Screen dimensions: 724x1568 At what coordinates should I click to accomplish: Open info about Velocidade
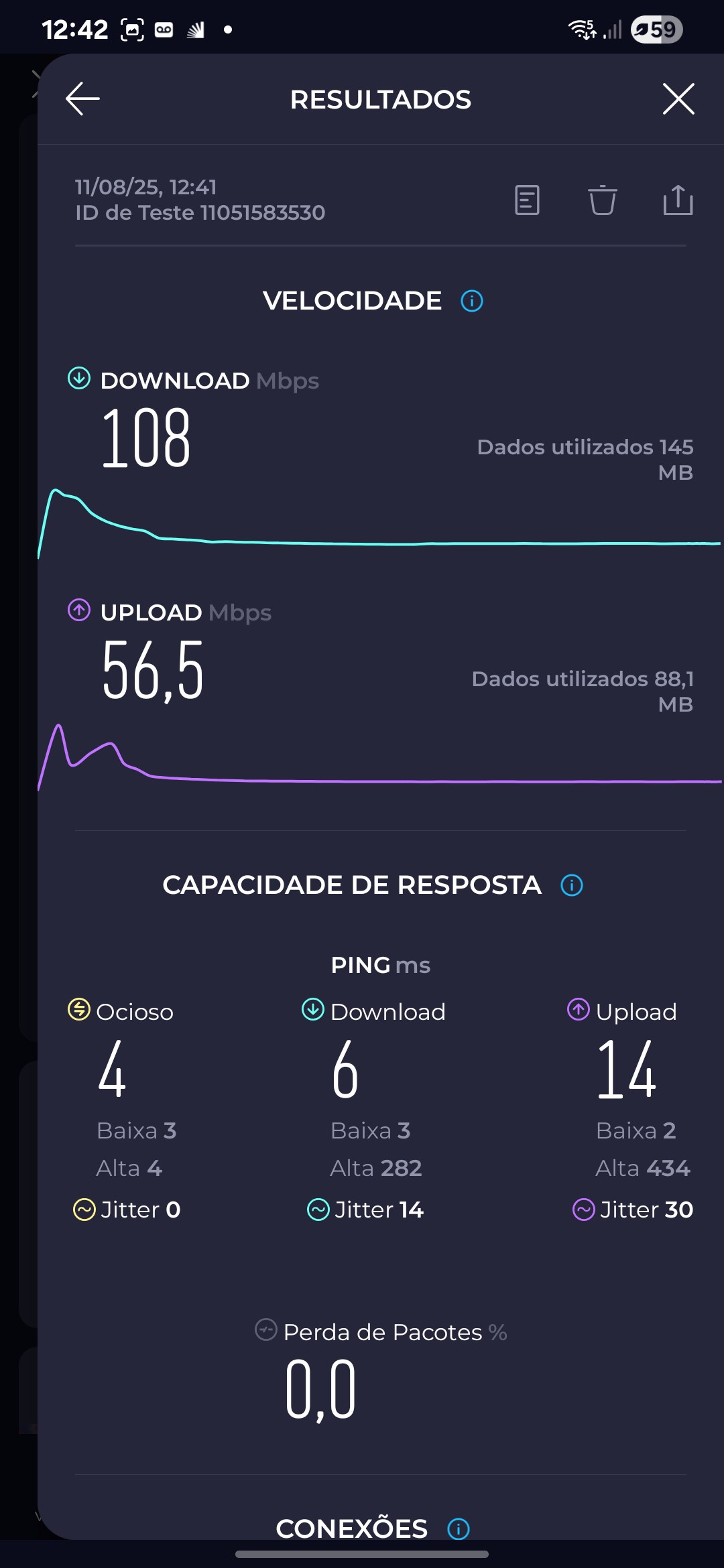(x=472, y=301)
